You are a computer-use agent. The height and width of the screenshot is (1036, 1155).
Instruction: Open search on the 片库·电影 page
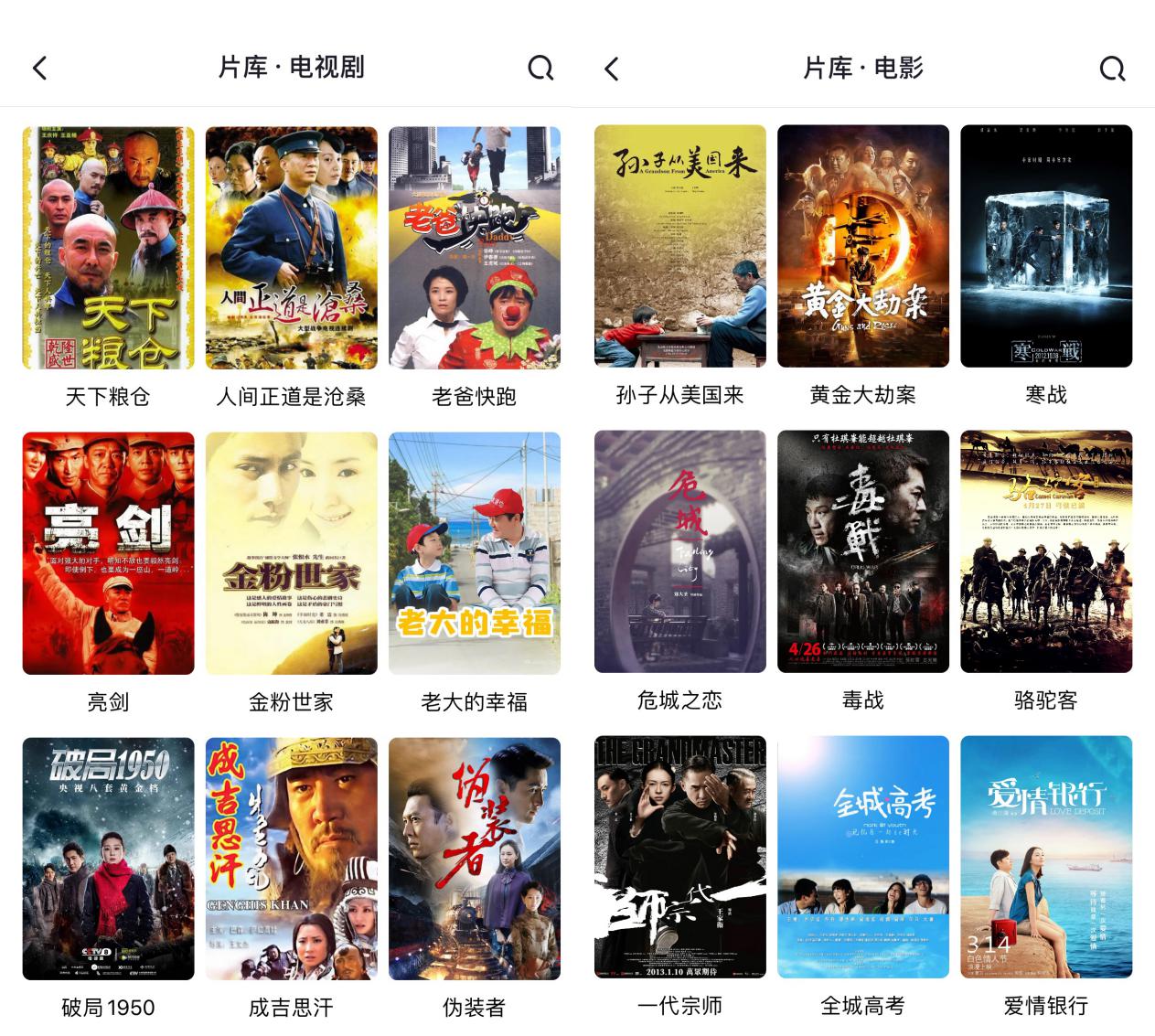(x=1112, y=69)
